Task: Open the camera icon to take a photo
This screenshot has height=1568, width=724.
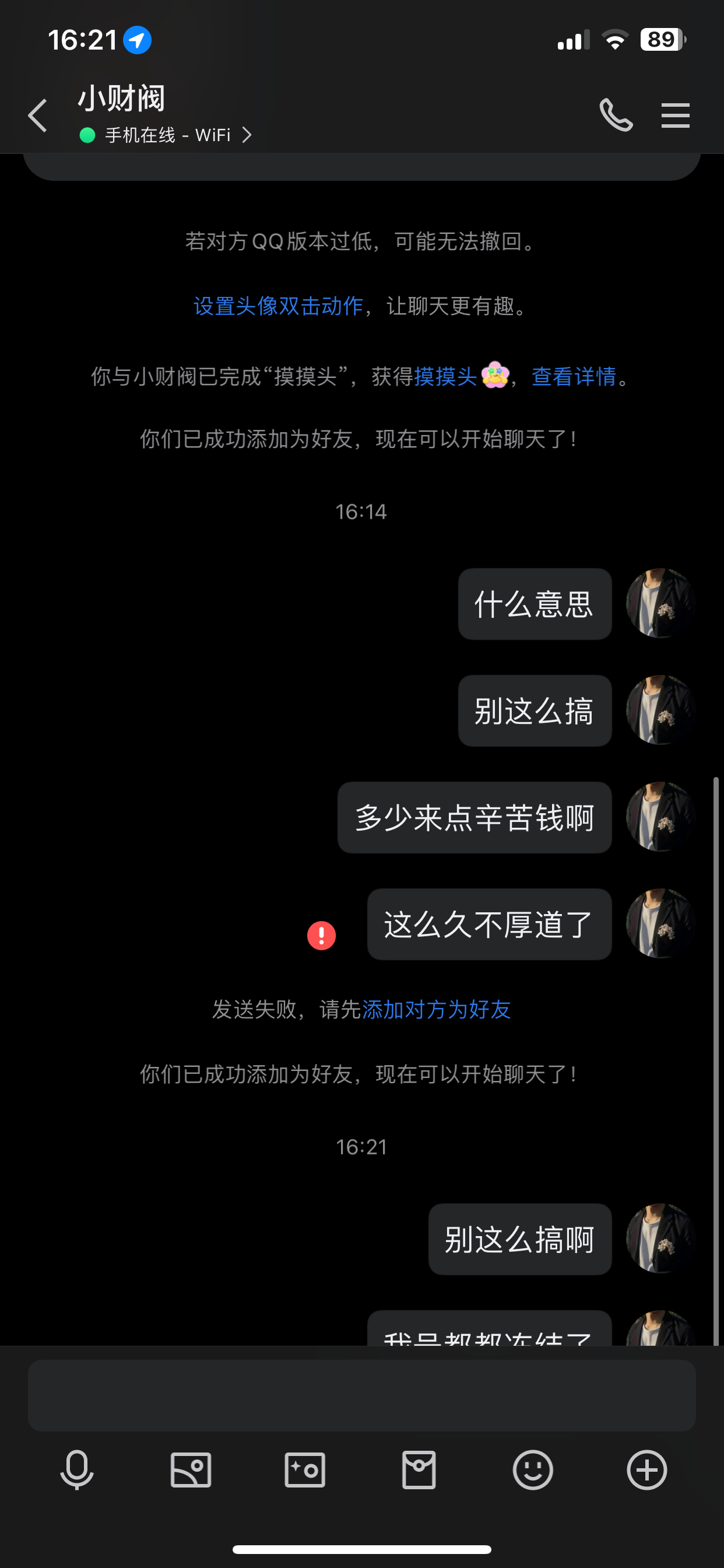Action: click(304, 1472)
